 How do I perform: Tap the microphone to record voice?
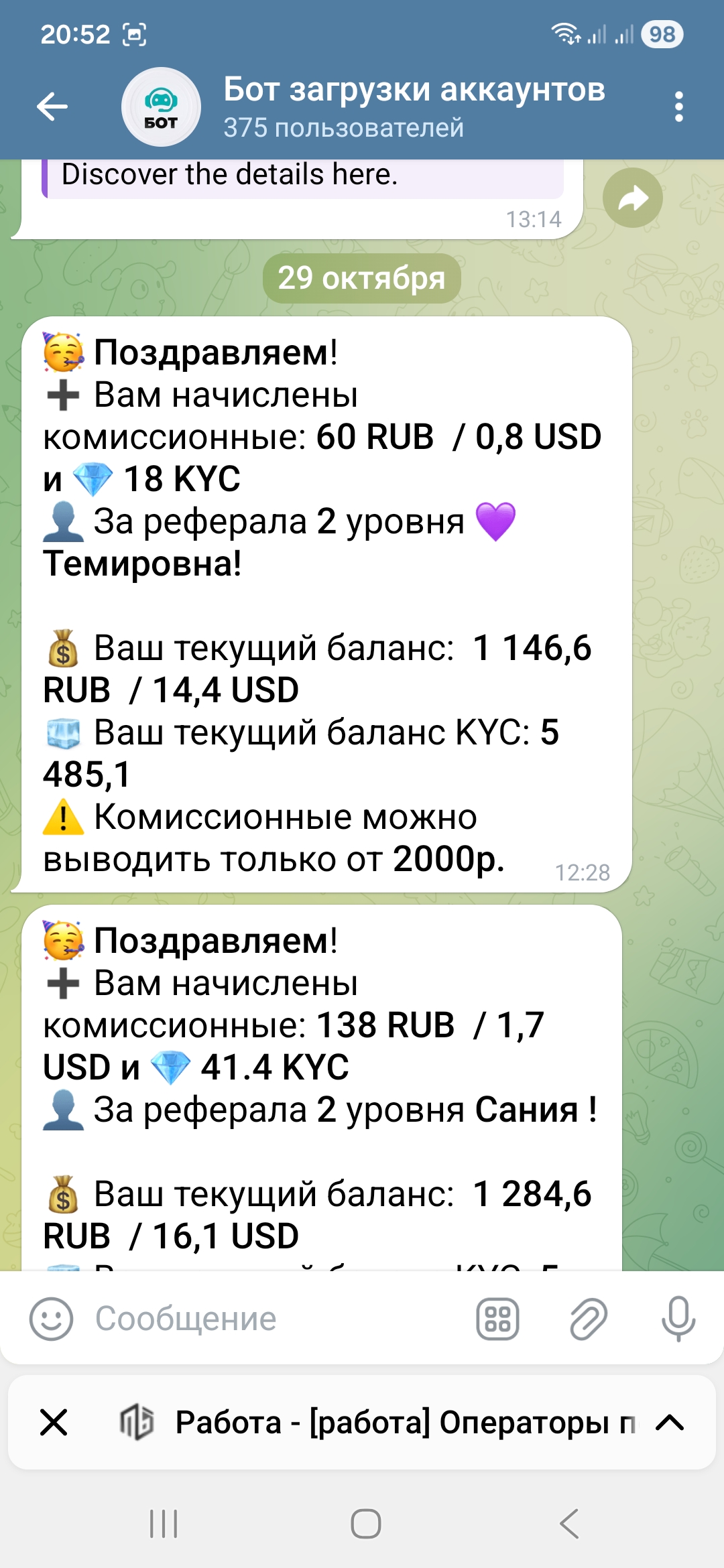[678, 1319]
